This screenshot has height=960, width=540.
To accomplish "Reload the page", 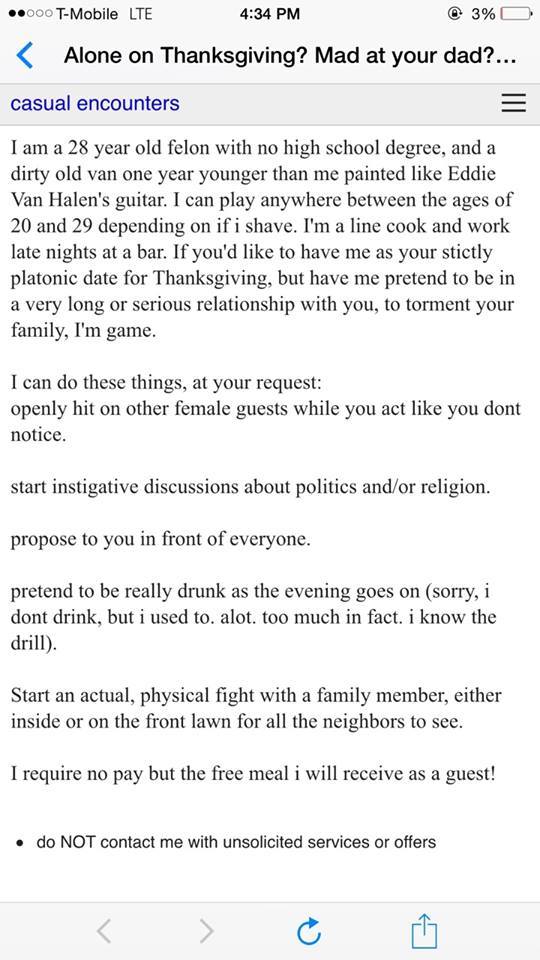I will tap(309, 931).
